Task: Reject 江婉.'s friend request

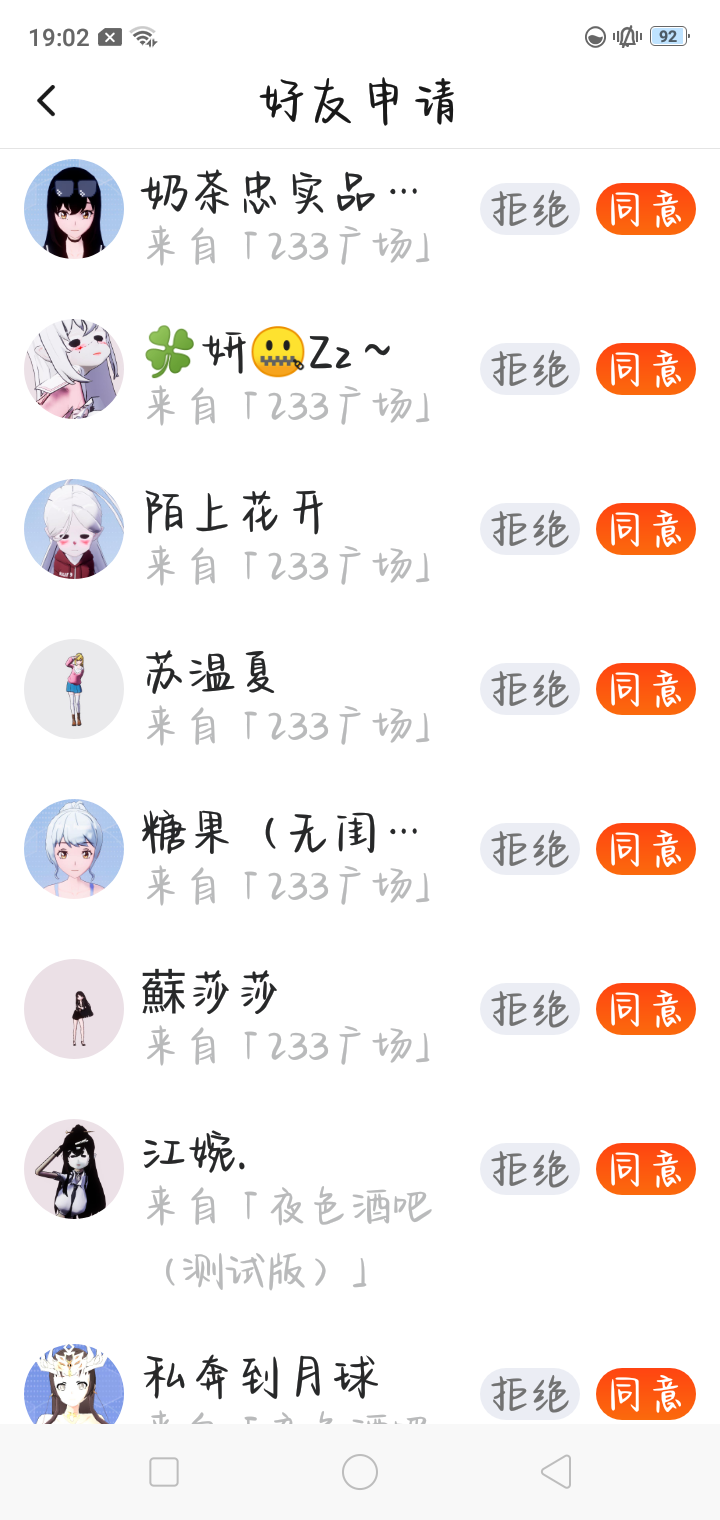Action: [530, 1169]
